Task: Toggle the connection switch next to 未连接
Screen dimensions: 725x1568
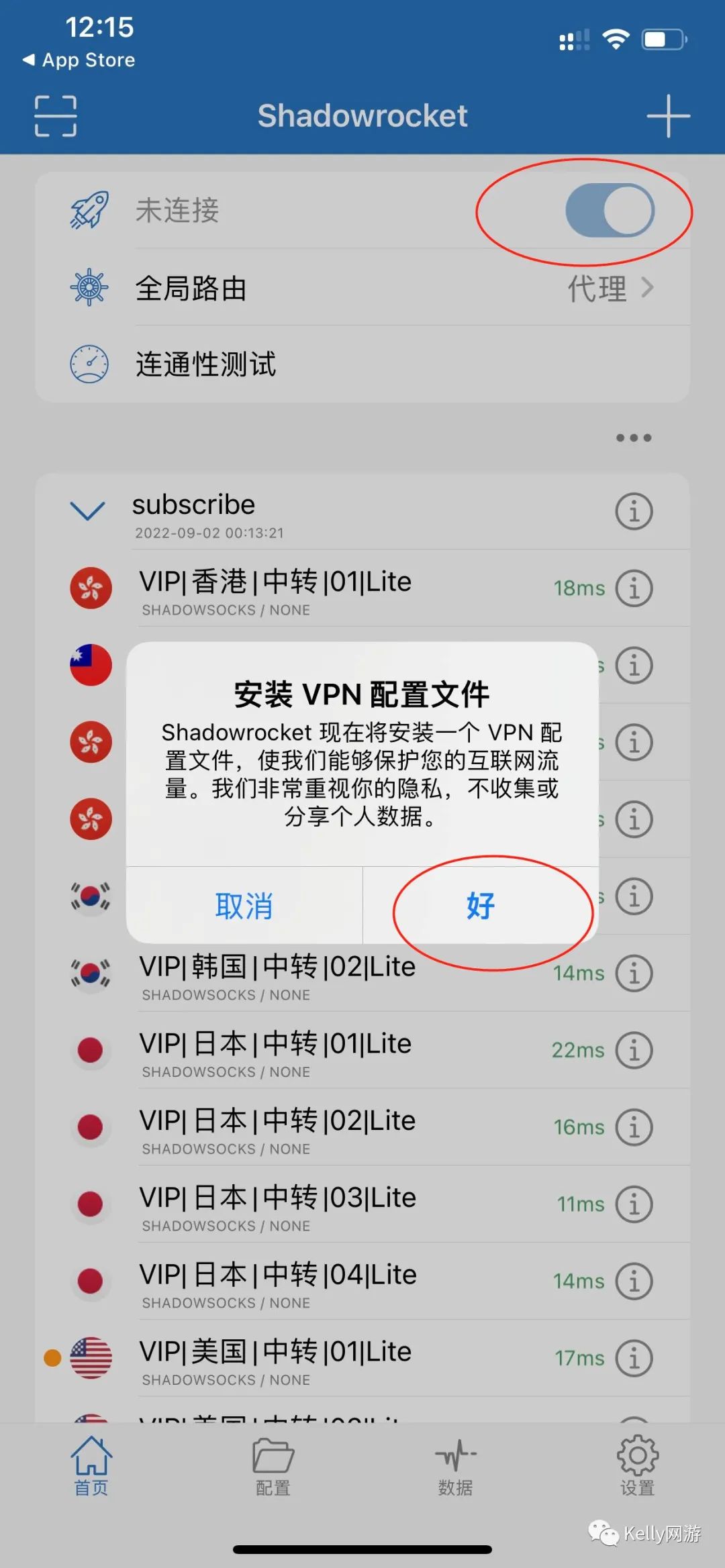Action: [610, 211]
